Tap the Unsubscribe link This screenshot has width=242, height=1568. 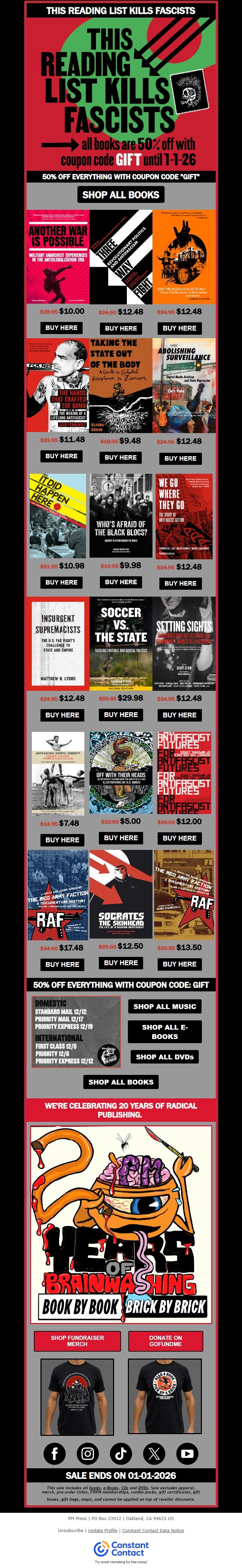[x=71, y=1530]
